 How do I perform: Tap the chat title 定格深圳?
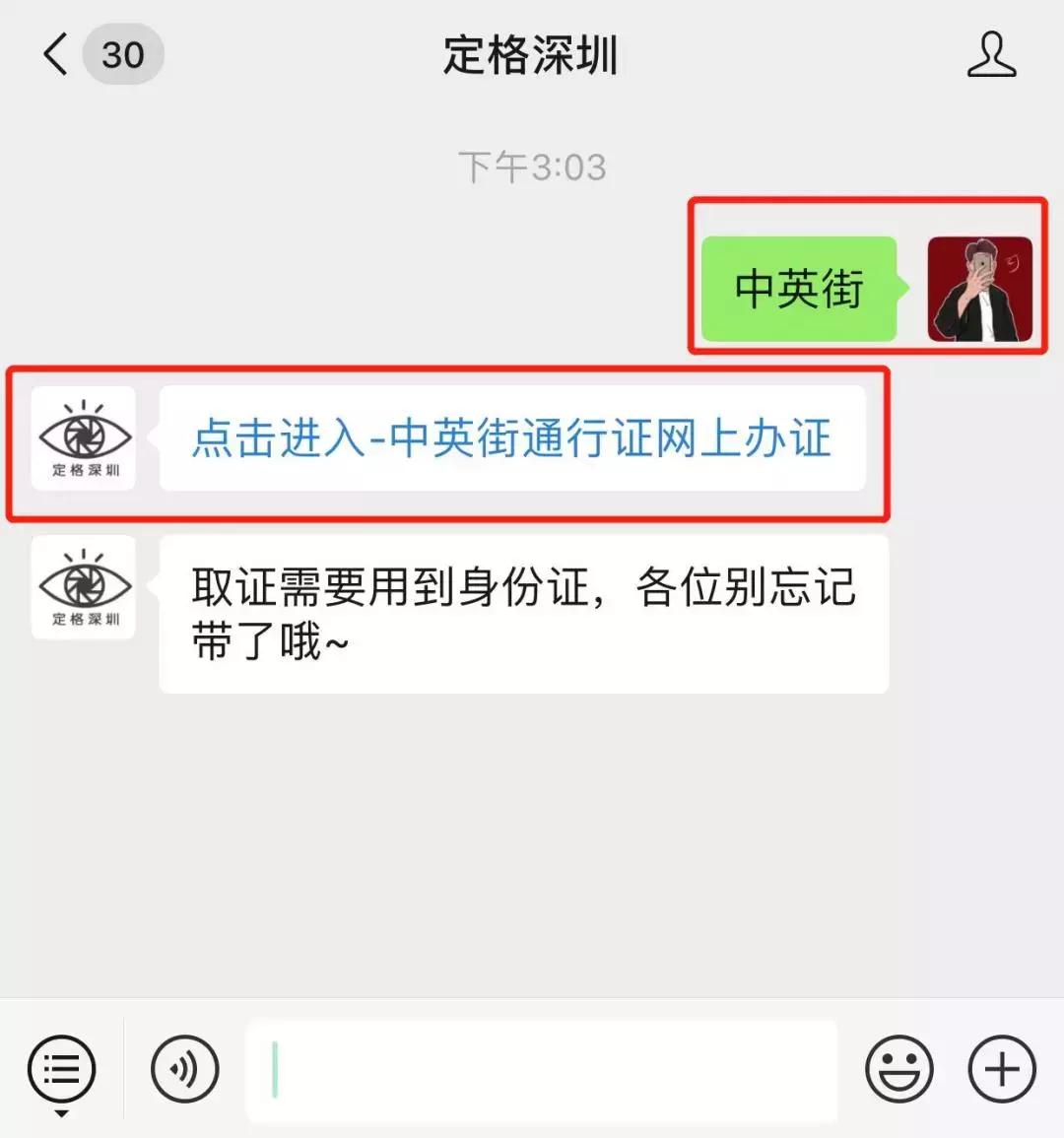coord(530,56)
